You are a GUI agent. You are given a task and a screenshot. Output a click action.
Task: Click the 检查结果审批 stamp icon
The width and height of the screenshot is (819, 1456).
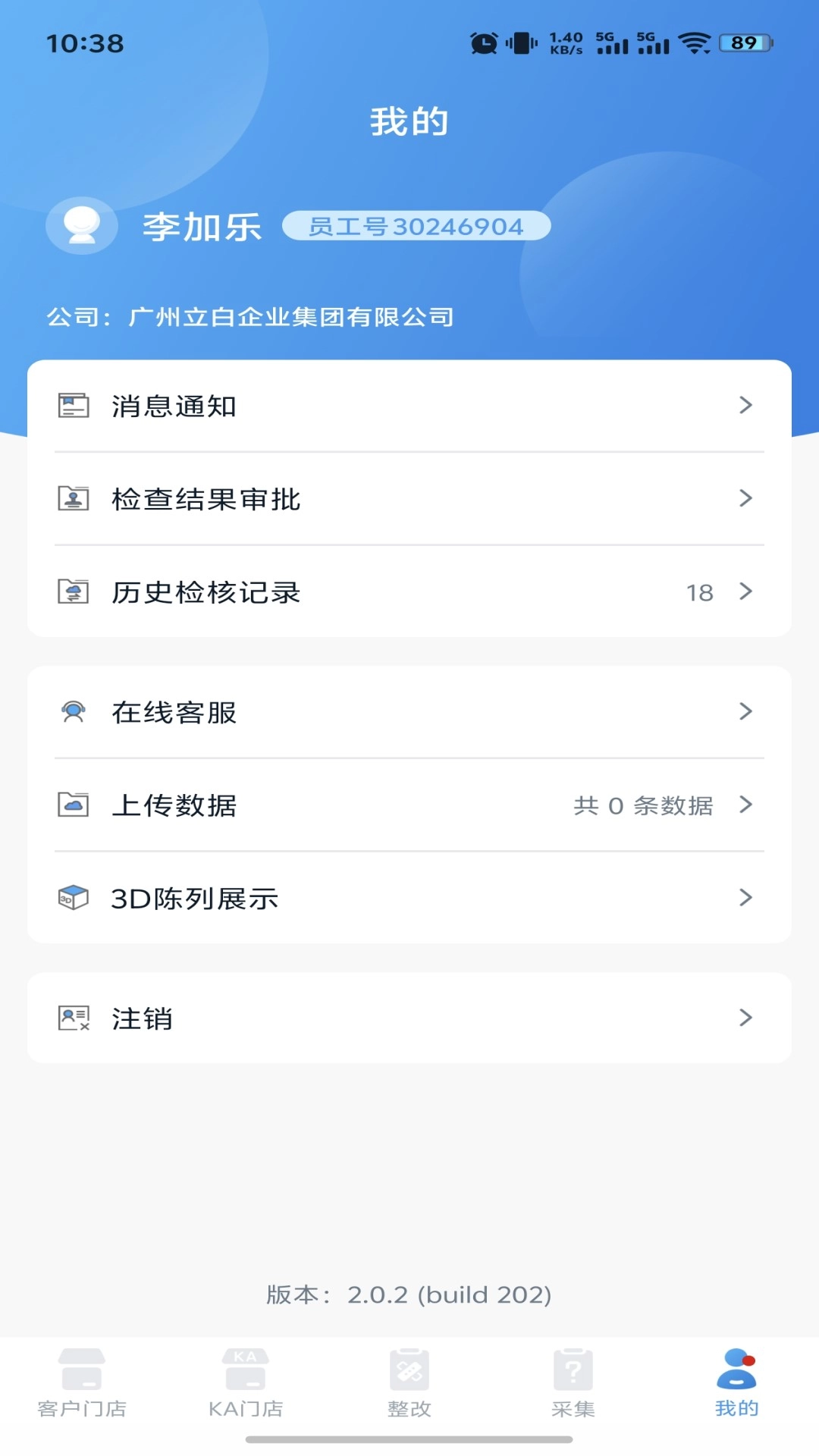click(72, 499)
